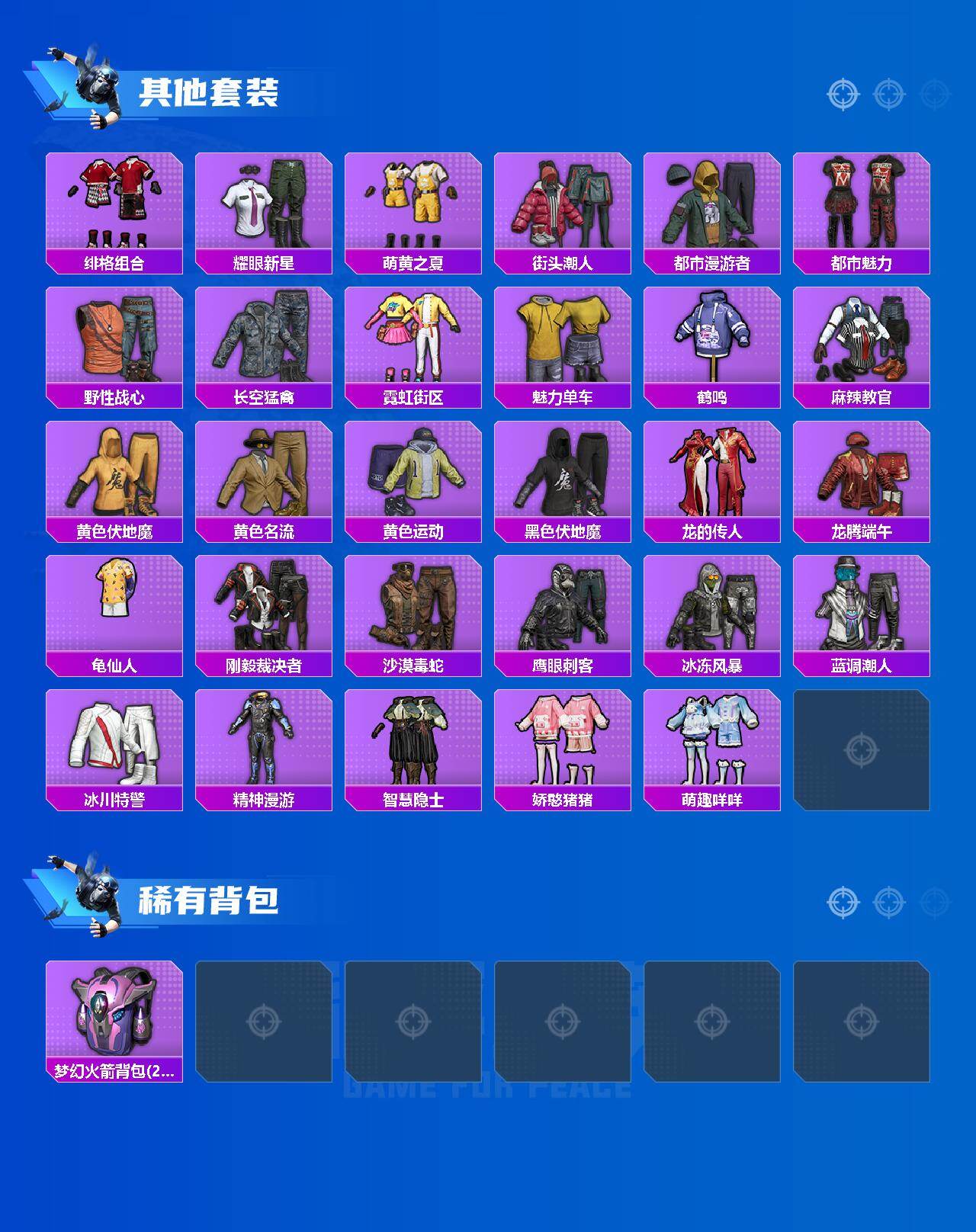Viewport: 976px width, 1232px height.
Task: Select the 街头潮人 red jacket outfit
Action: [x=563, y=202]
